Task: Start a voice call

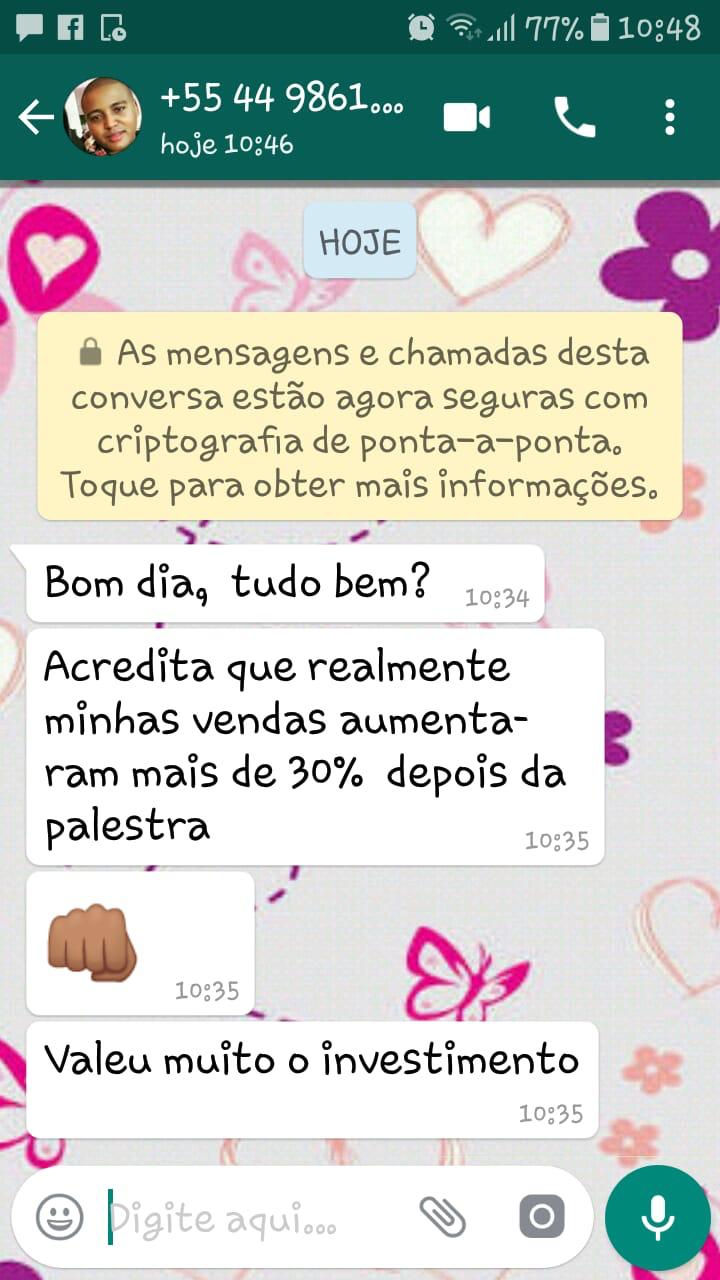Action: [575, 118]
